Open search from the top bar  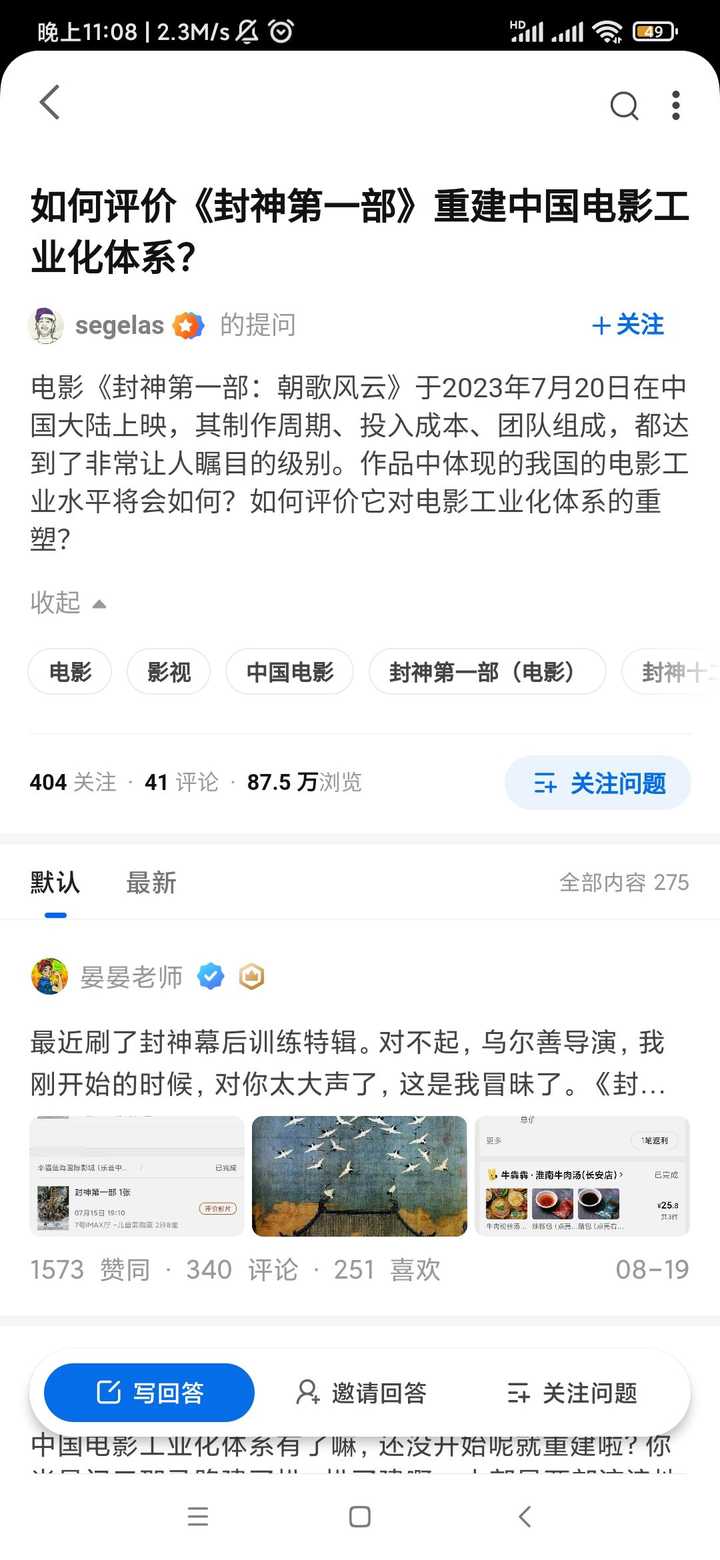tap(624, 105)
